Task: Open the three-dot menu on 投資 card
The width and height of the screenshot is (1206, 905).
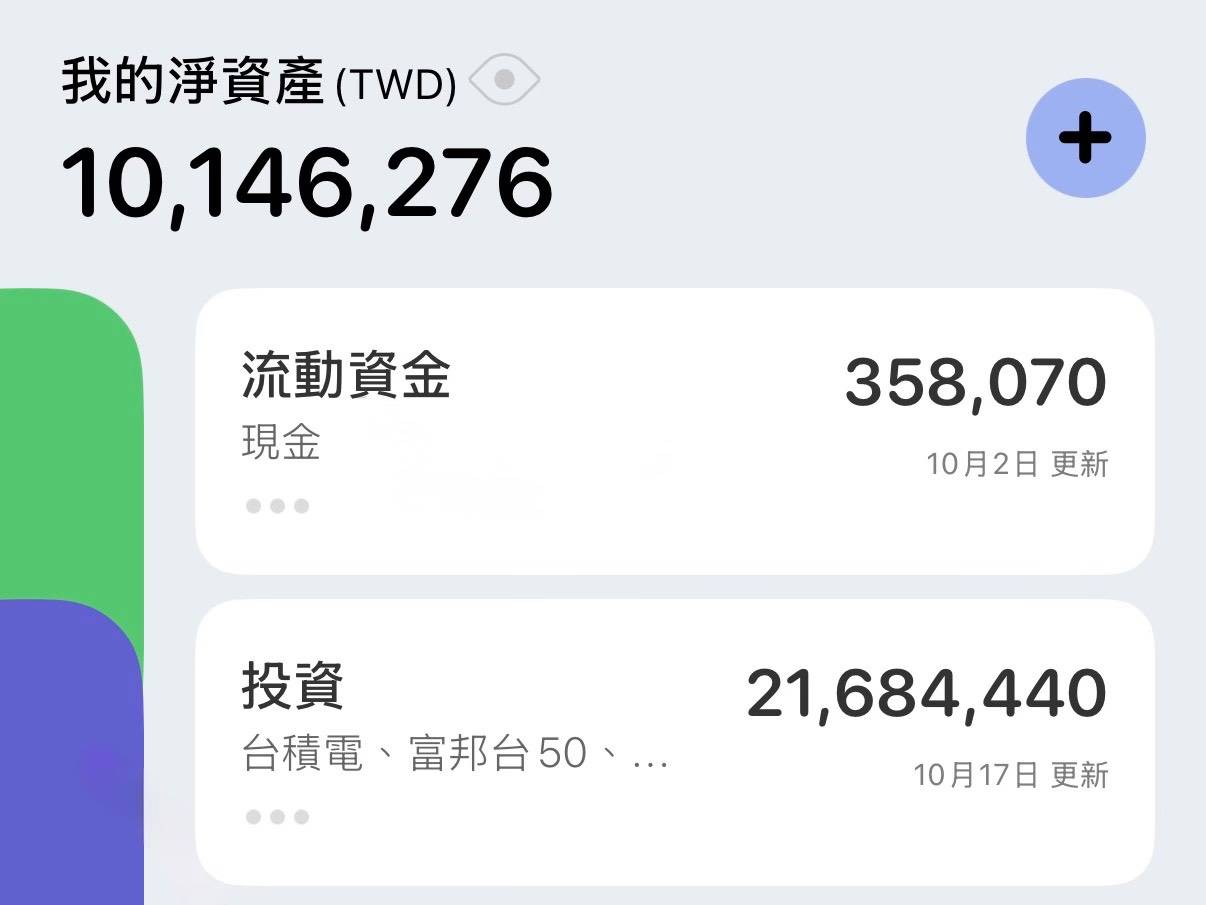Action: point(277,817)
